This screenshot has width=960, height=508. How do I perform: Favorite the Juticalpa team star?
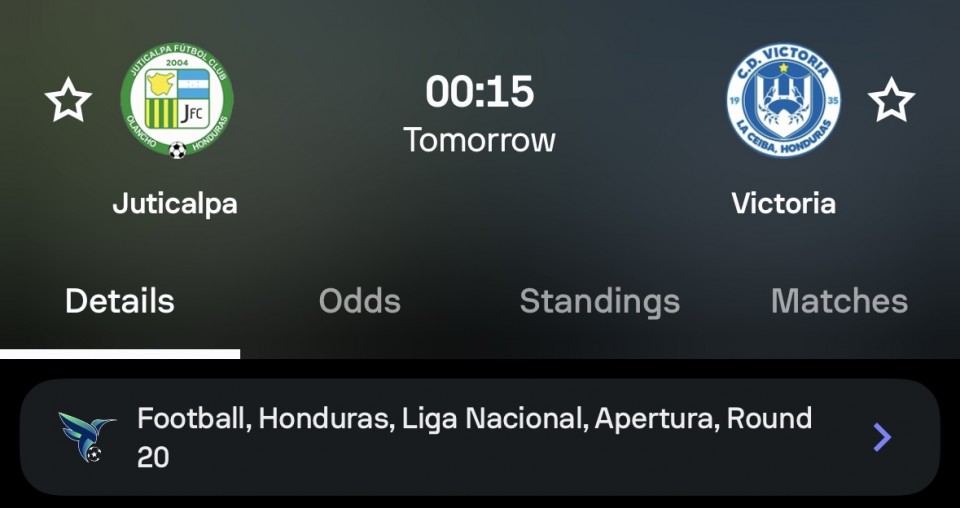coord(68,101)
